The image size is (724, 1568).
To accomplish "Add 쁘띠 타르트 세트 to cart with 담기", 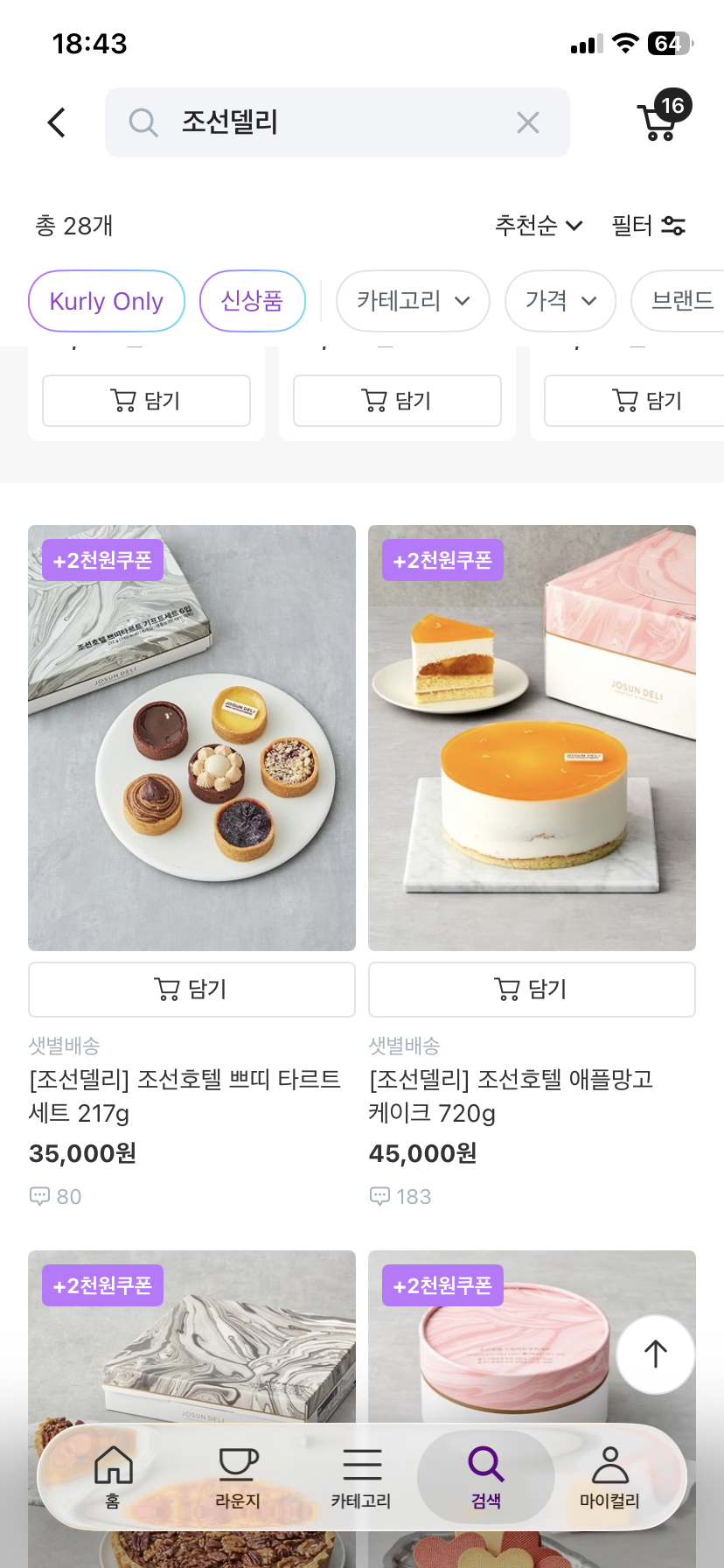I will click(x=191, y=990).
